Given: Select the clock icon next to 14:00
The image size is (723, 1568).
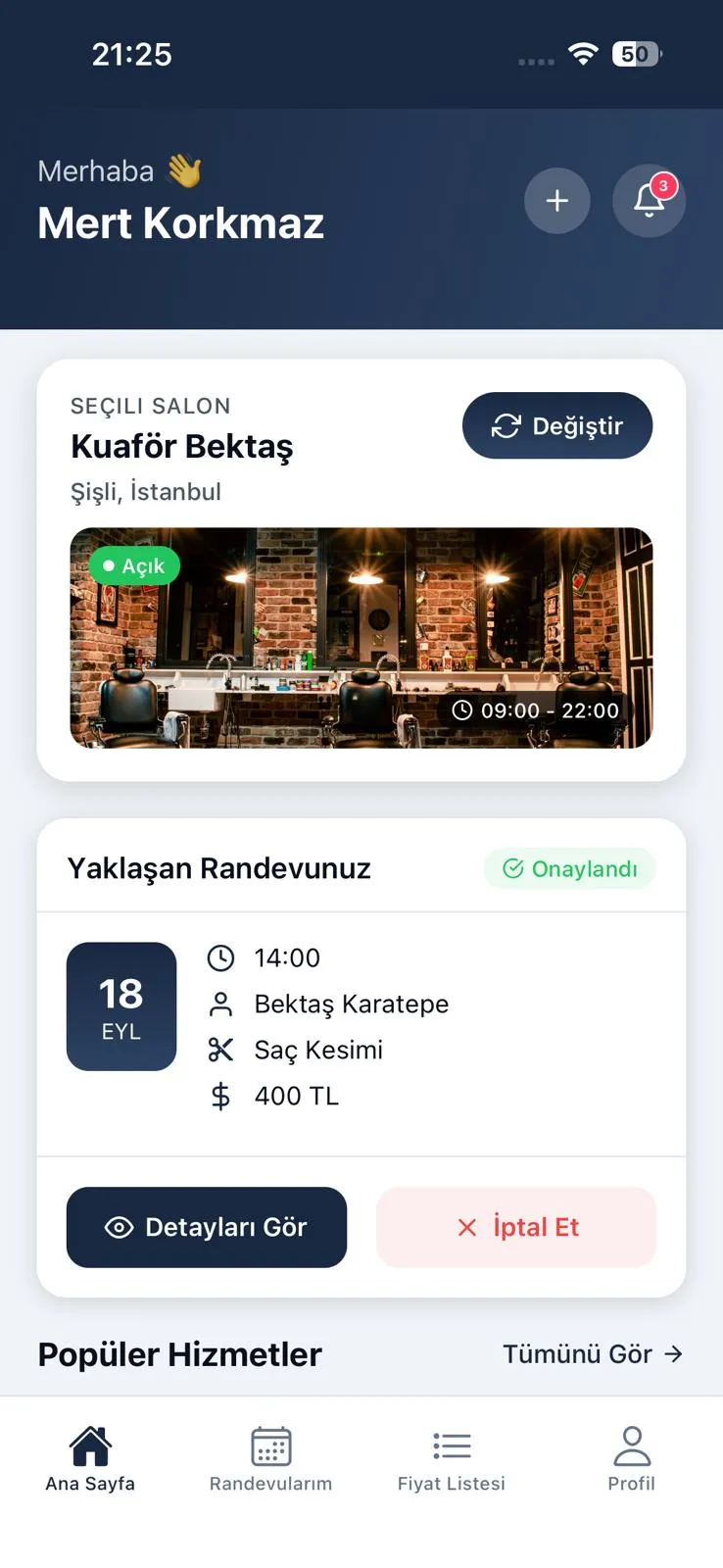Looking at the screenshot, I should [x=221, y=957].
